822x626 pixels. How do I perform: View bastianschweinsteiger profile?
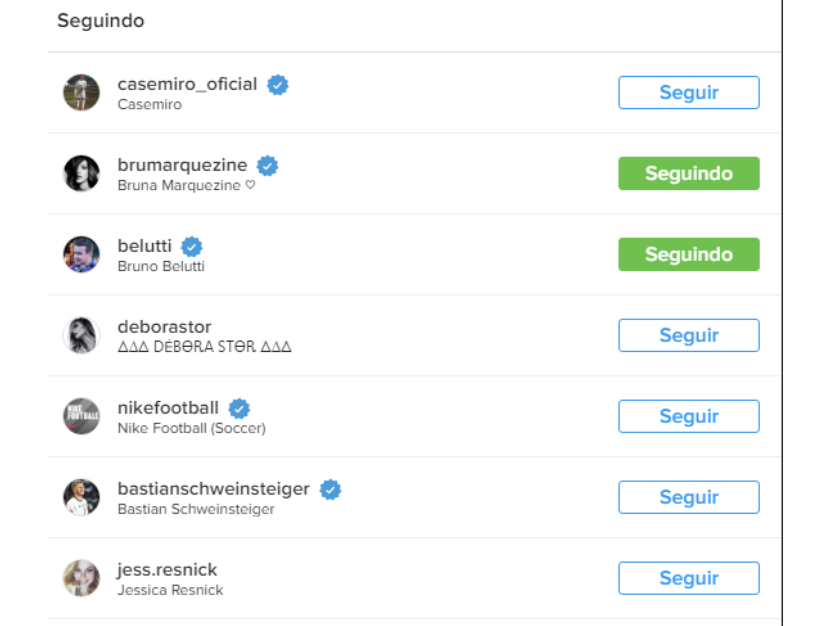click(x=213, y=489)
